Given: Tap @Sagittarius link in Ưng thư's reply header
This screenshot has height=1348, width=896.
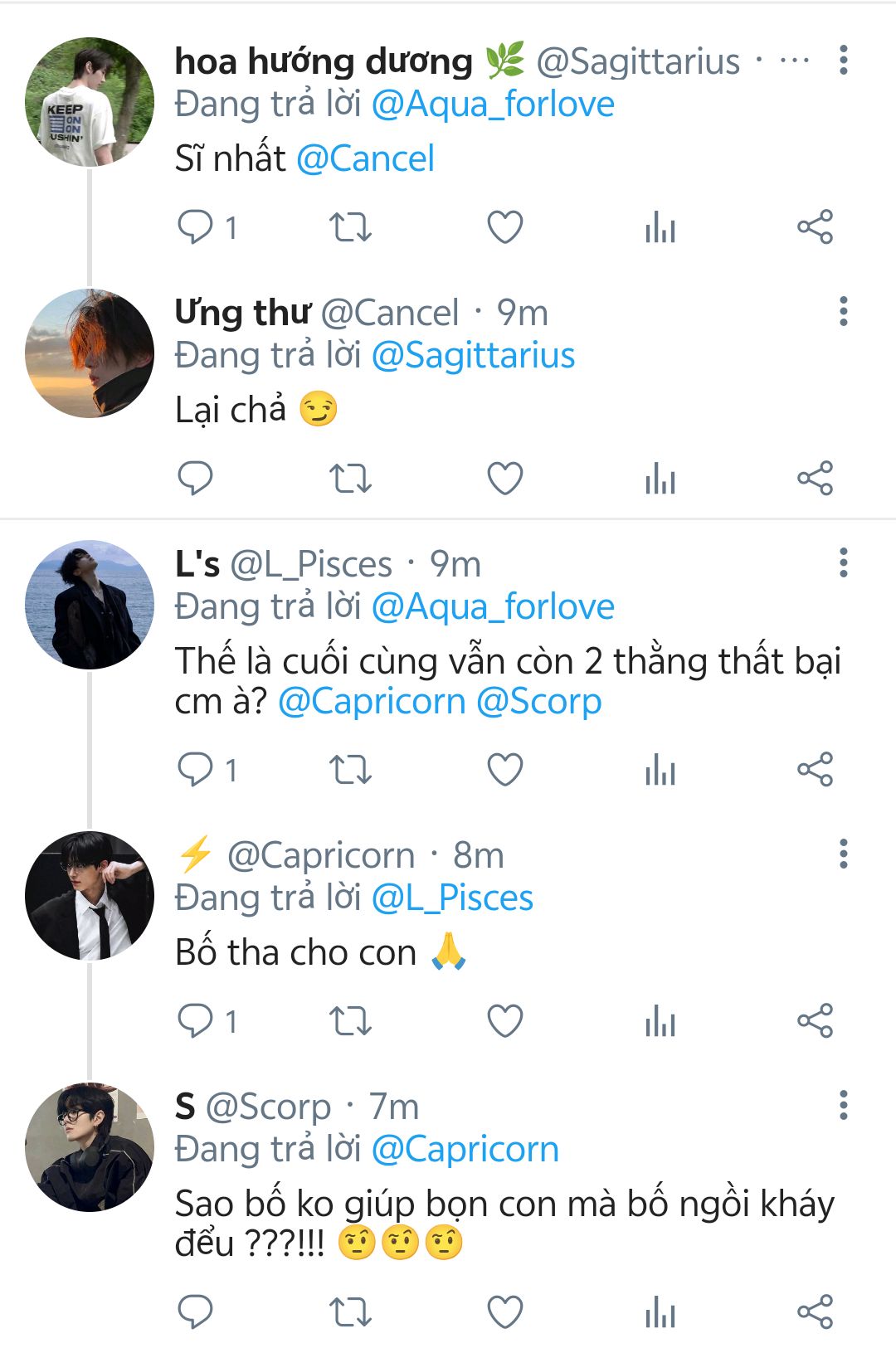Looking at the screenshot, I should pos(473,356).
